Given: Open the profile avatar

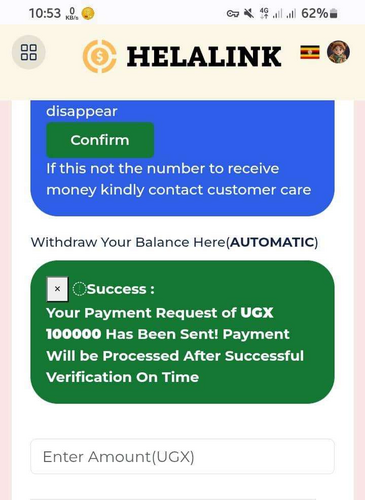Looking at the screenshot, I should tap(338, 52).
